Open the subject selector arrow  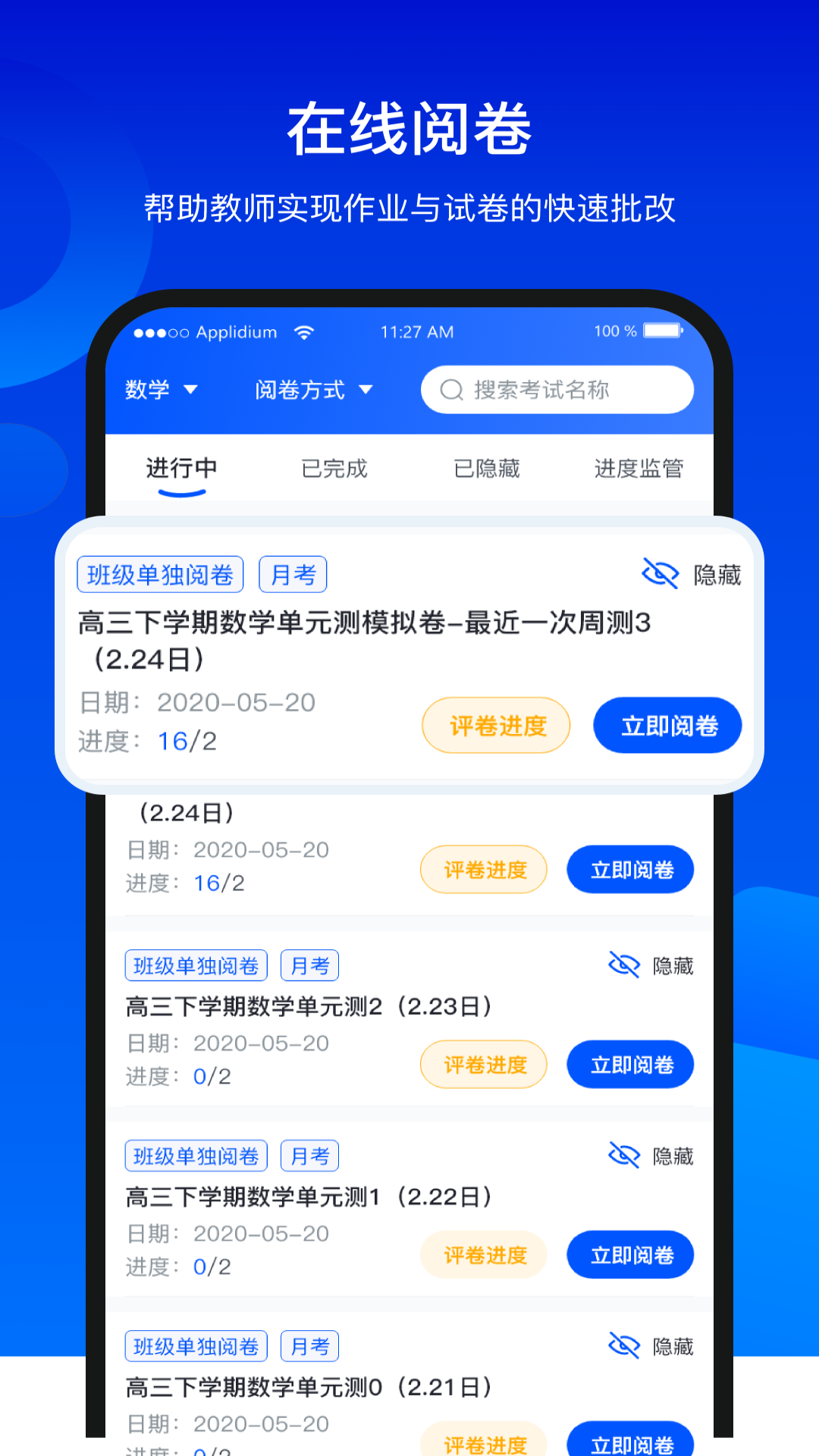click(191, 391)
